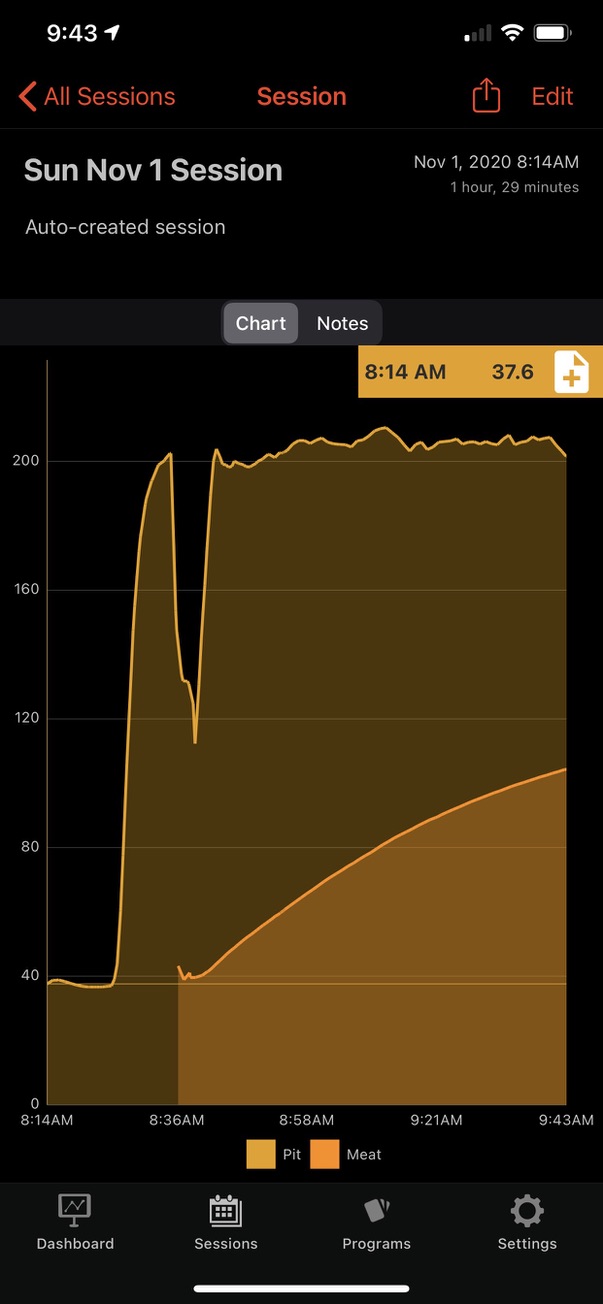Switch to the Sessions tab
Image resolution: width=603 pixels, height=1304 pixels.
point(226,1223)
